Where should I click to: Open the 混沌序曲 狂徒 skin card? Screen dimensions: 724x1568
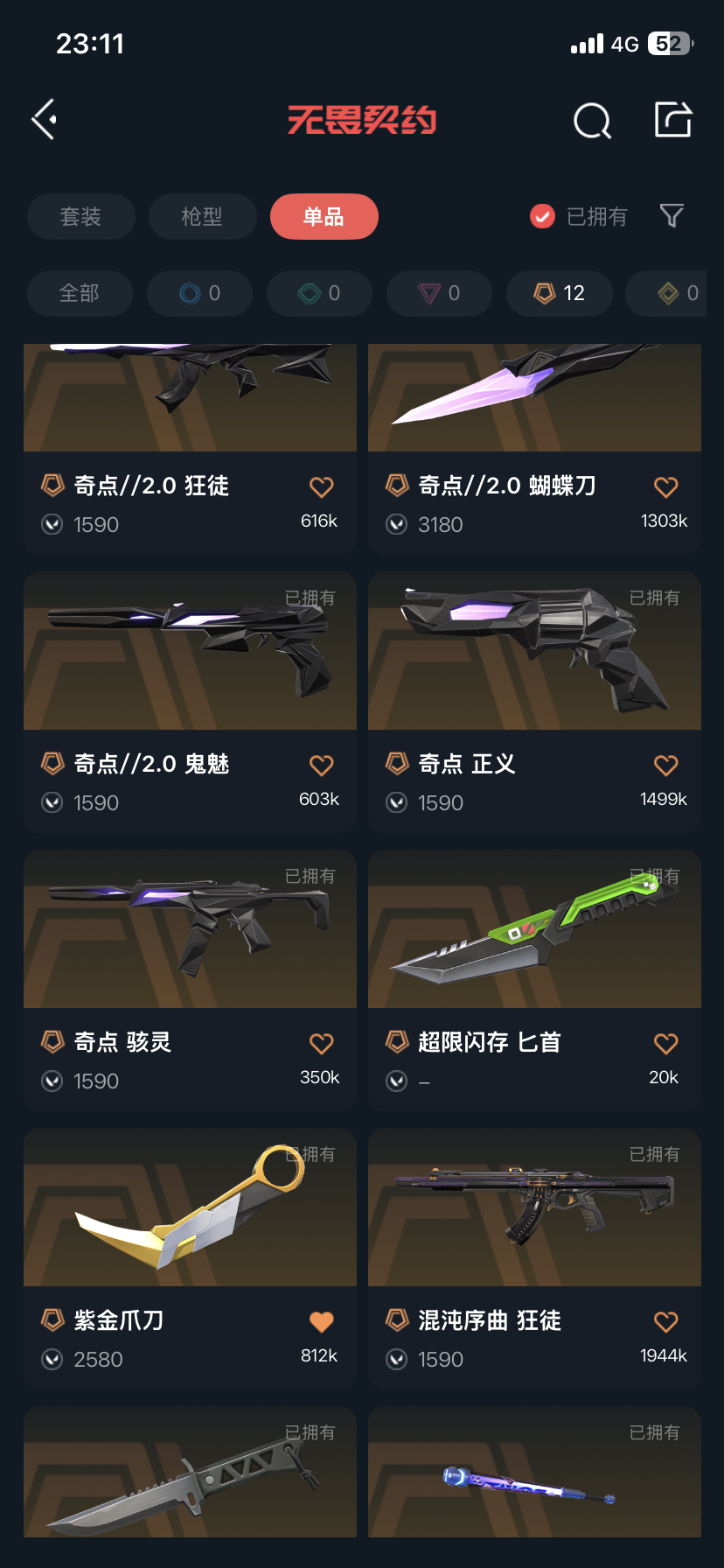[x=534, y=1208]
